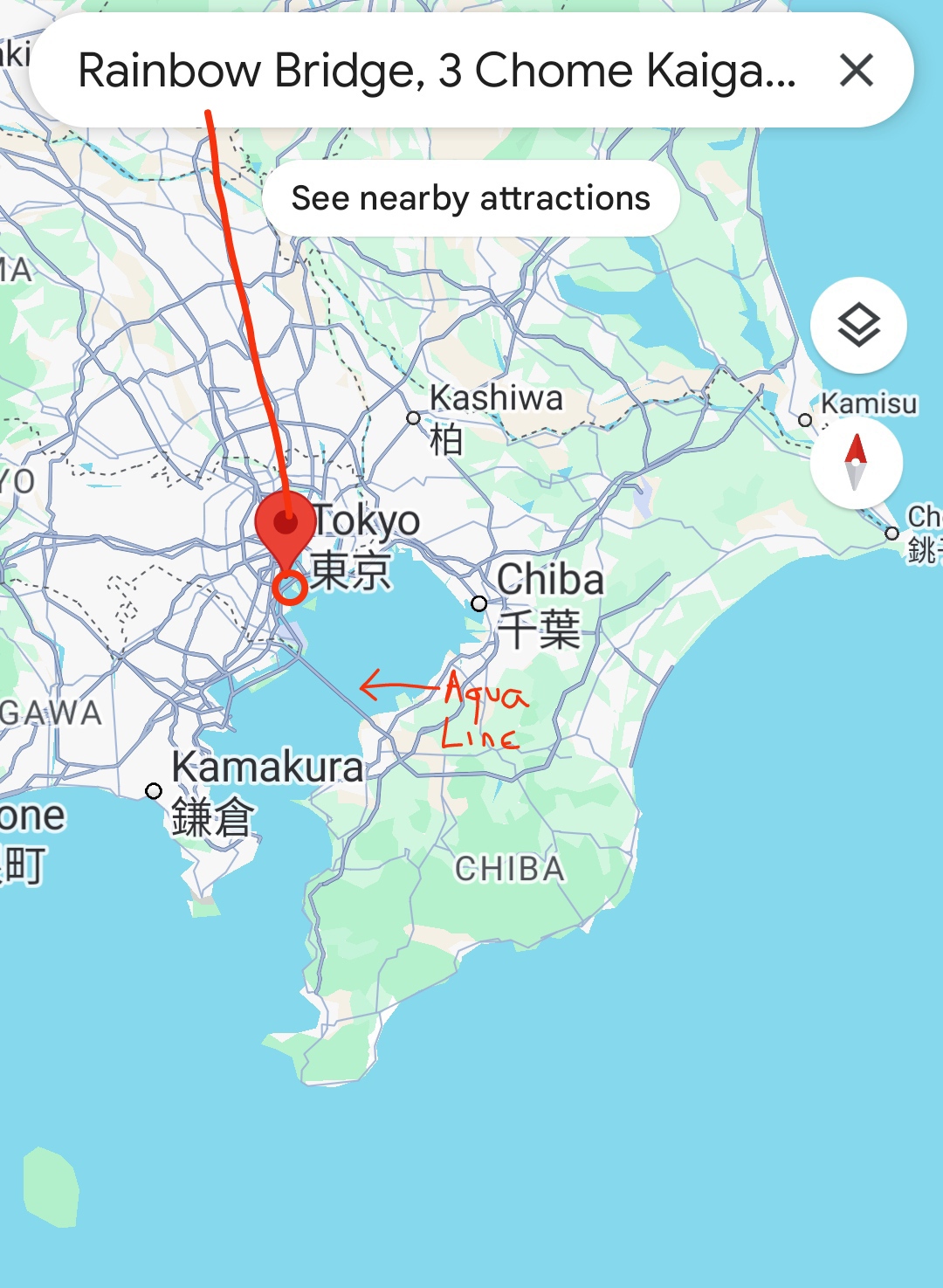Open the Rainbow Bridge search field
943x1288 pixels.
437,71
